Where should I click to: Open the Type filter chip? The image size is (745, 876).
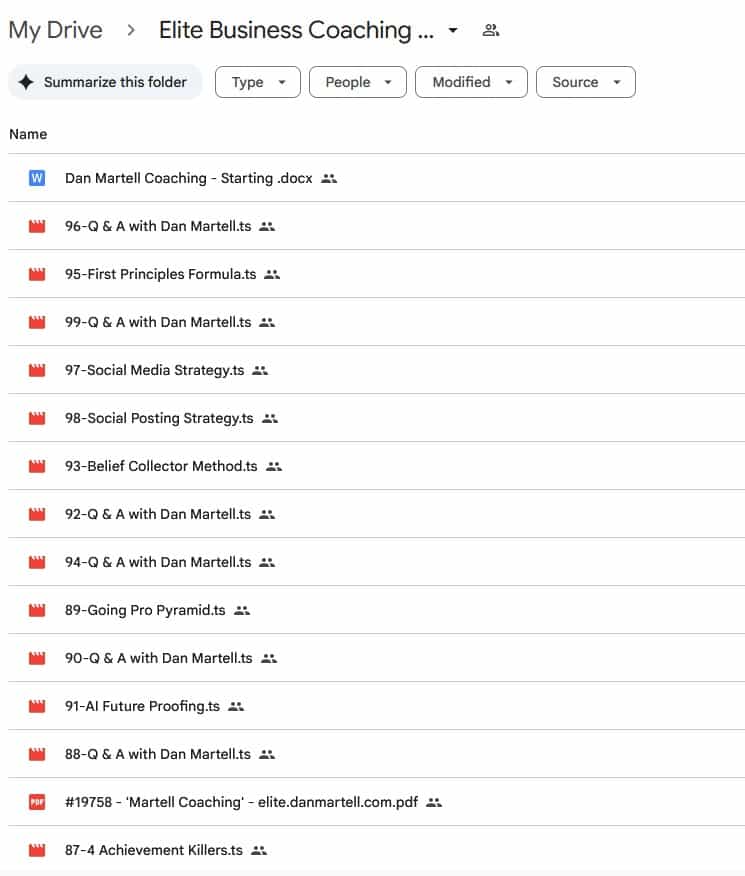click(x=257, y=82)
